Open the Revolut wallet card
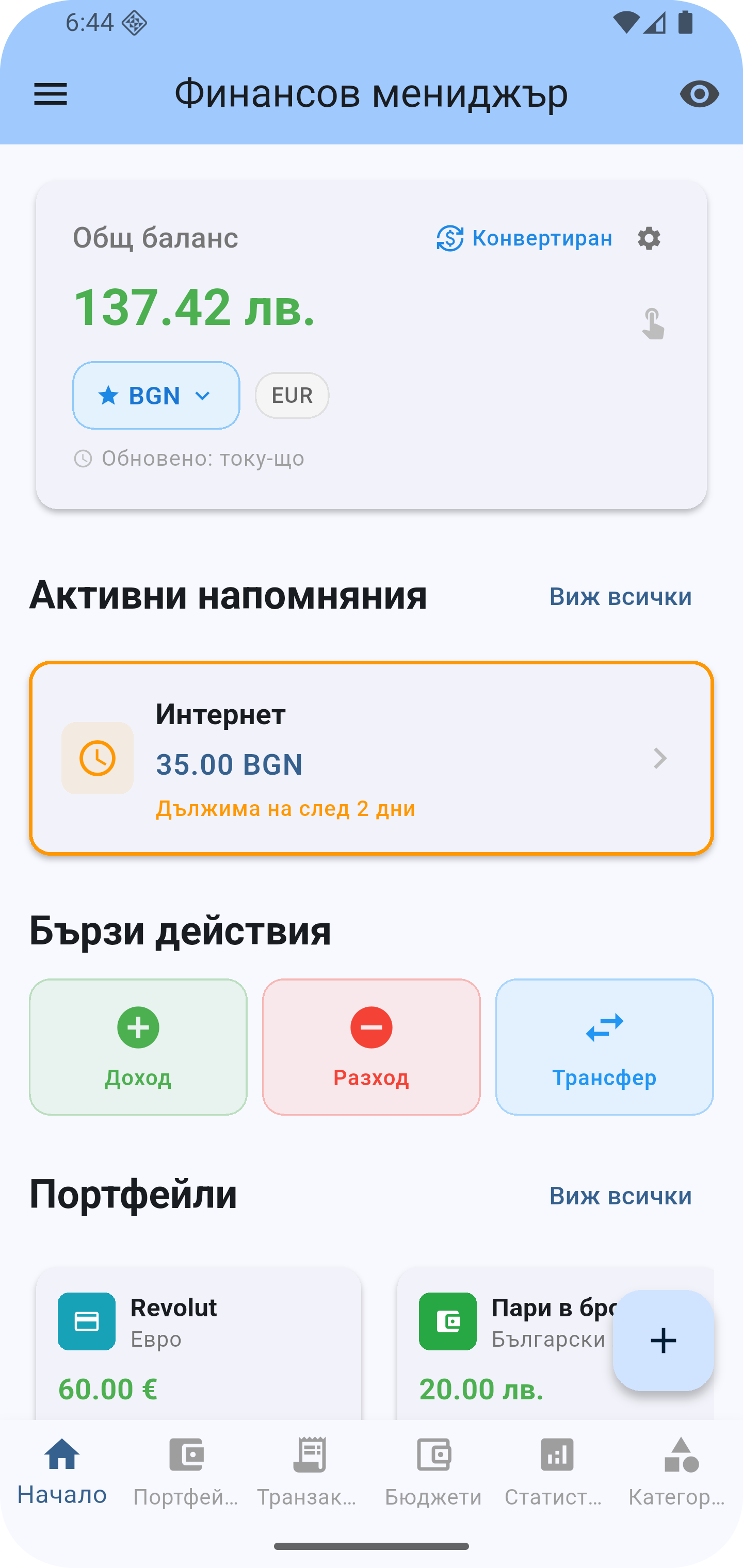This screenshot has width=743, height=1568. (199, 1345)
